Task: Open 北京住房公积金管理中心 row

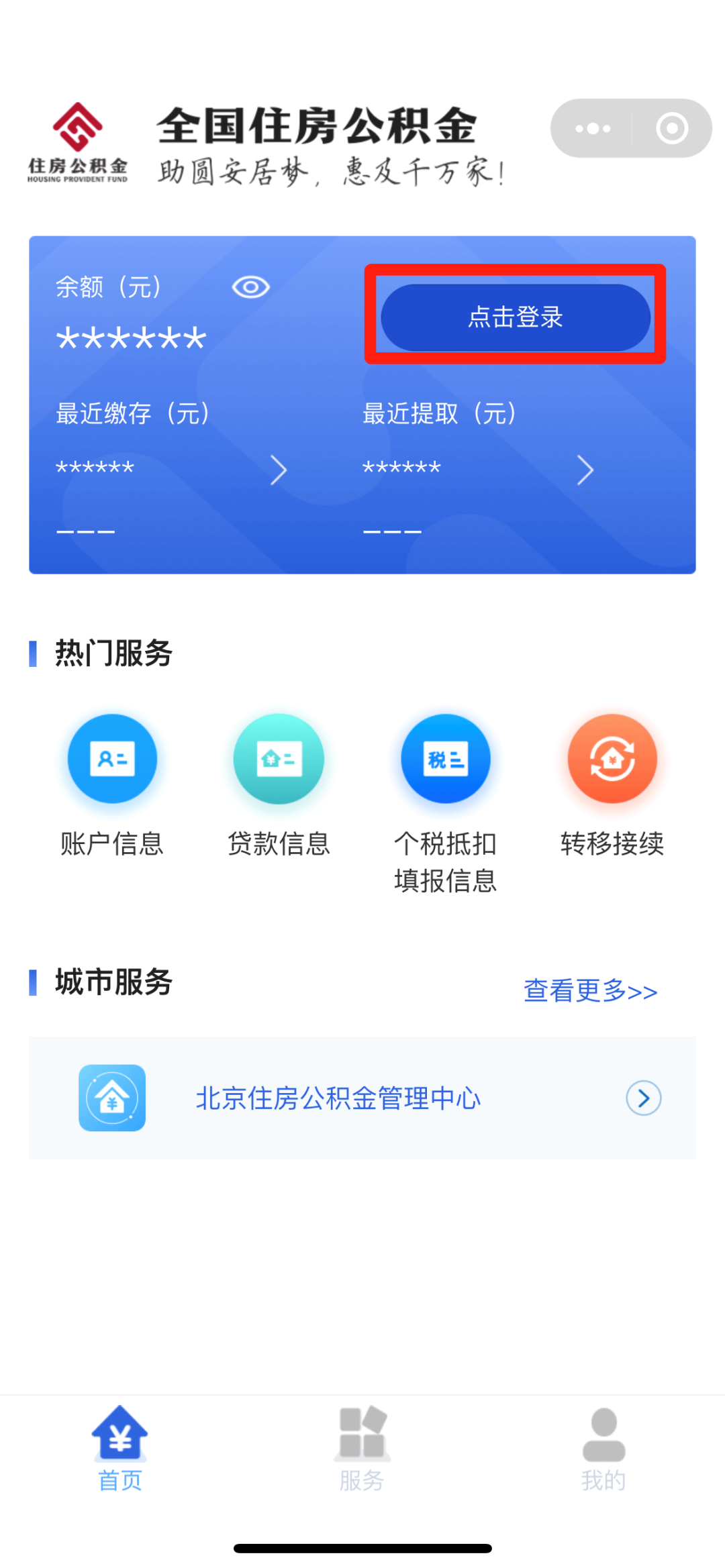Action: pyautogui.click(x=362, y=1098)
